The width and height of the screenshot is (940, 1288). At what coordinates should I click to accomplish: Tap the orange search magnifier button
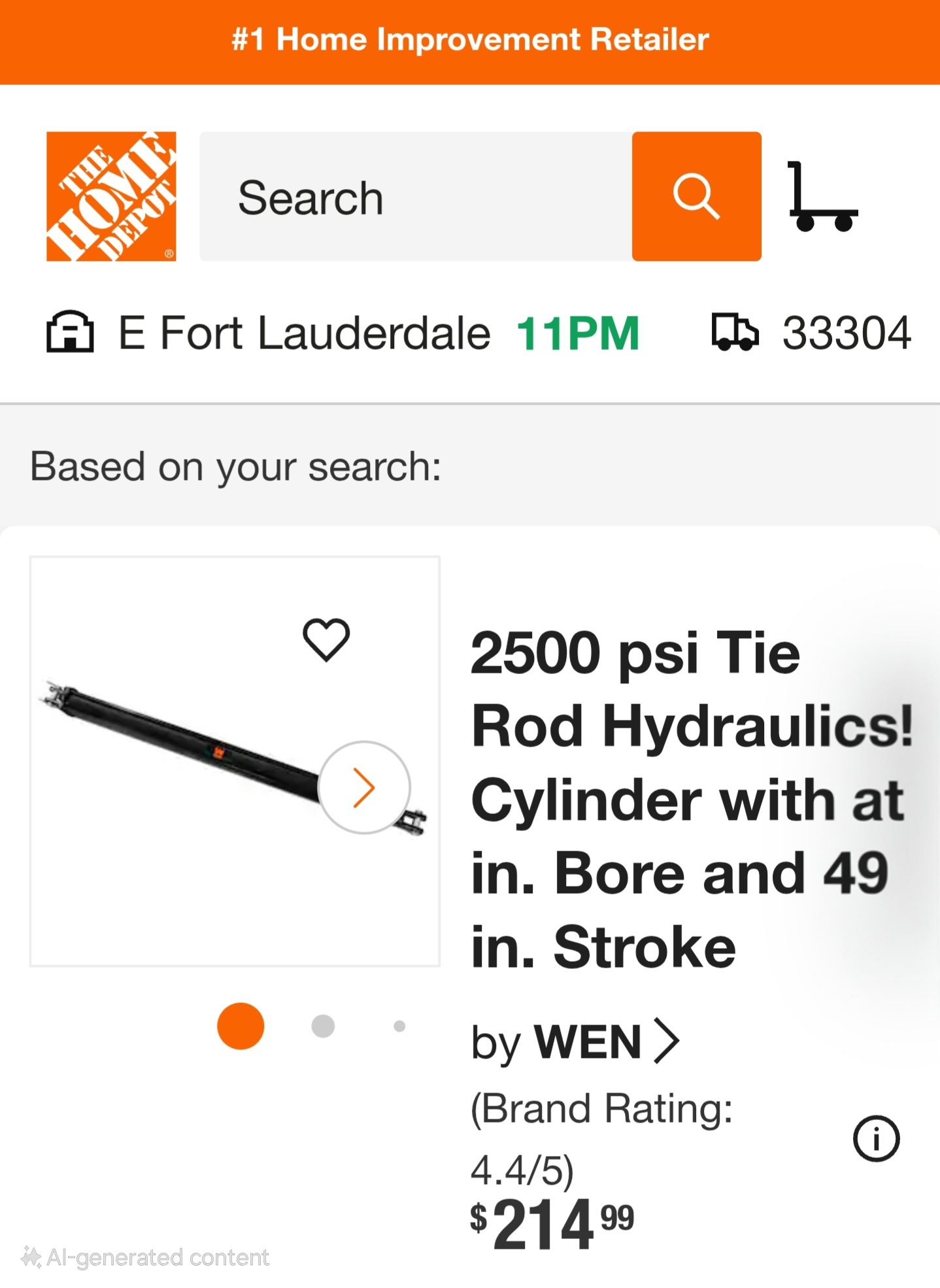click(x=696, y=196)
